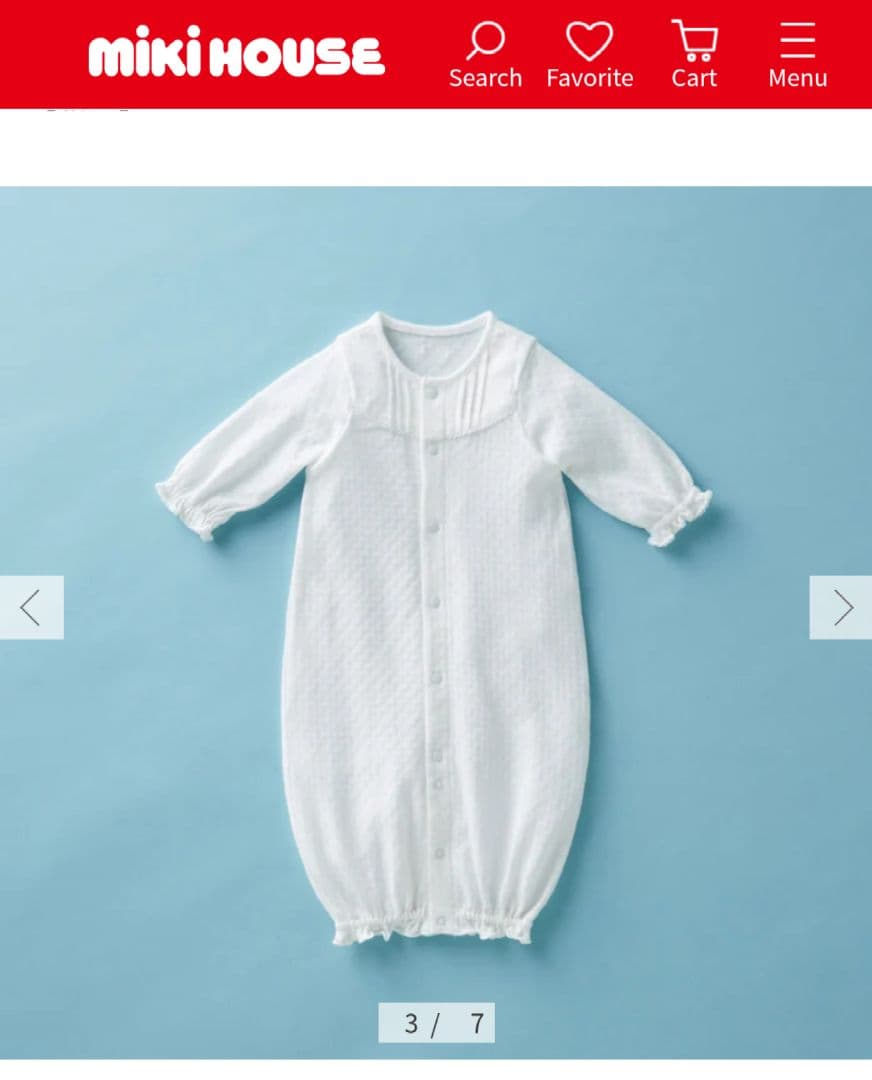This screenshot has width=872, height=1080.
Task: Open the shopping Cart
Action: click(694, 54)
